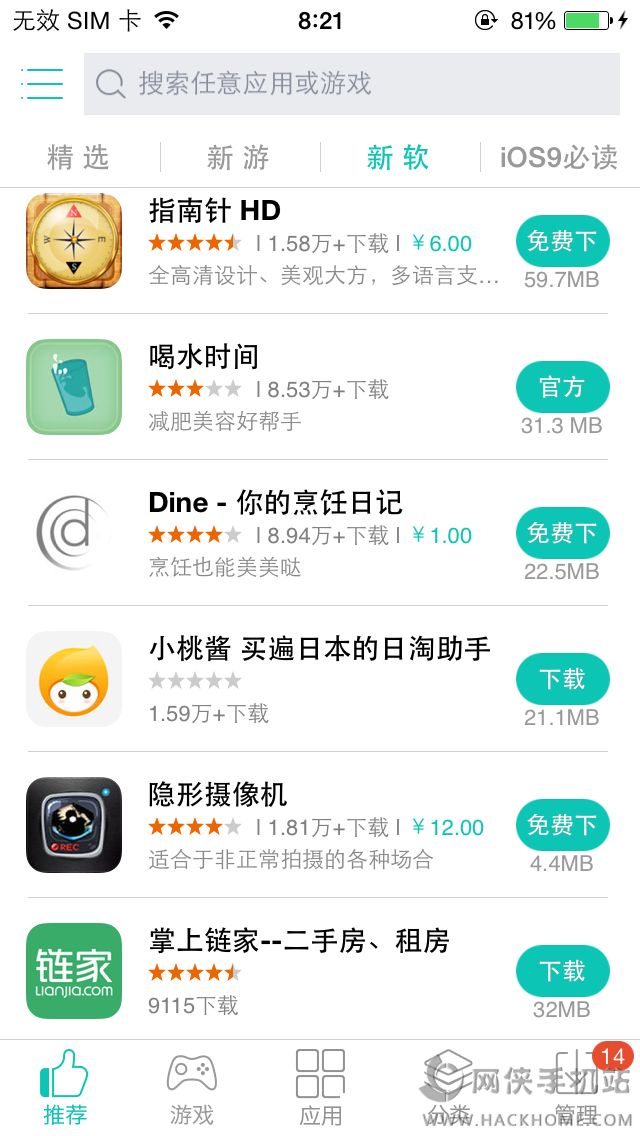Go to the 推荐 bottom tab

click(x=65, y=1088)
